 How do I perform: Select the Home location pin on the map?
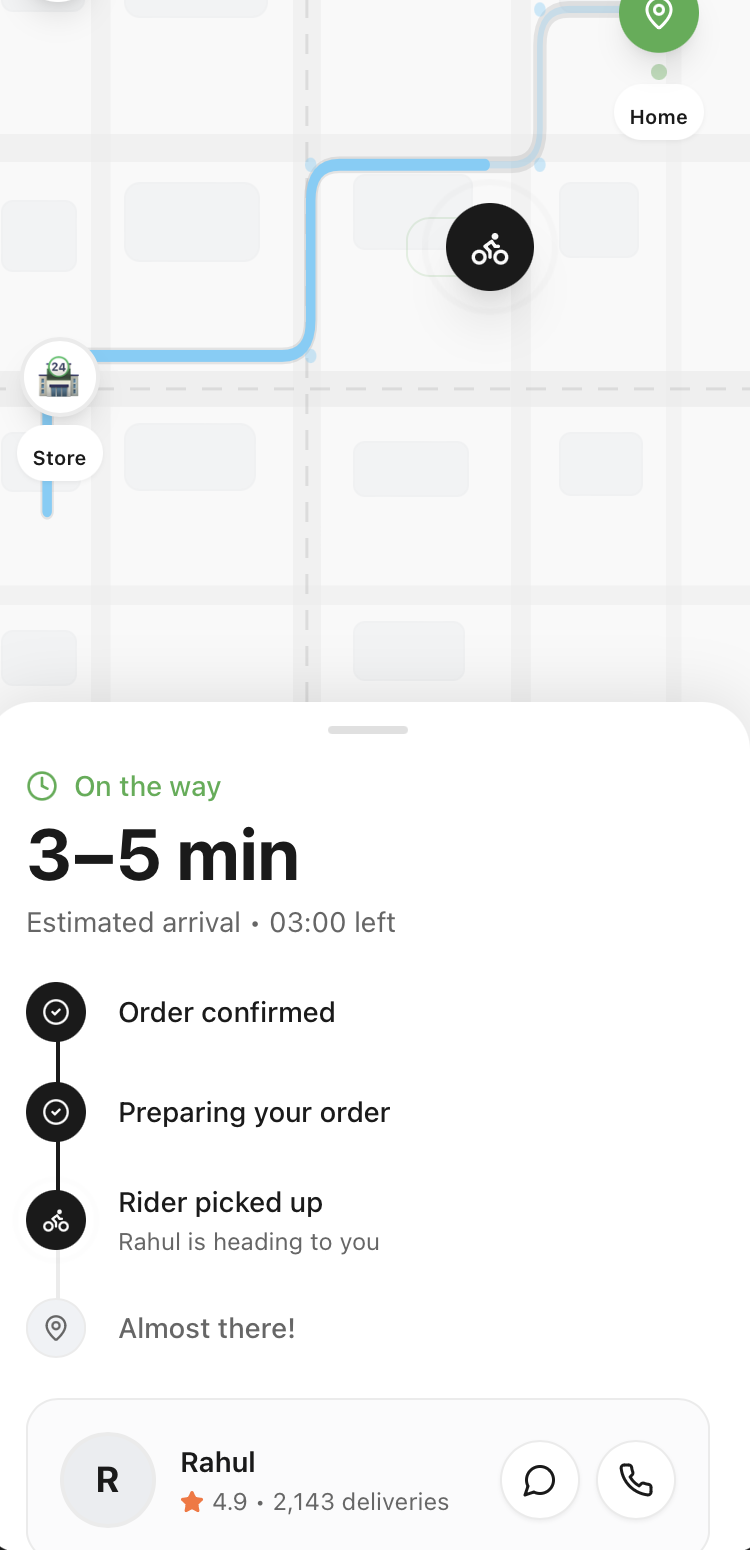click(x=658, y=15)
